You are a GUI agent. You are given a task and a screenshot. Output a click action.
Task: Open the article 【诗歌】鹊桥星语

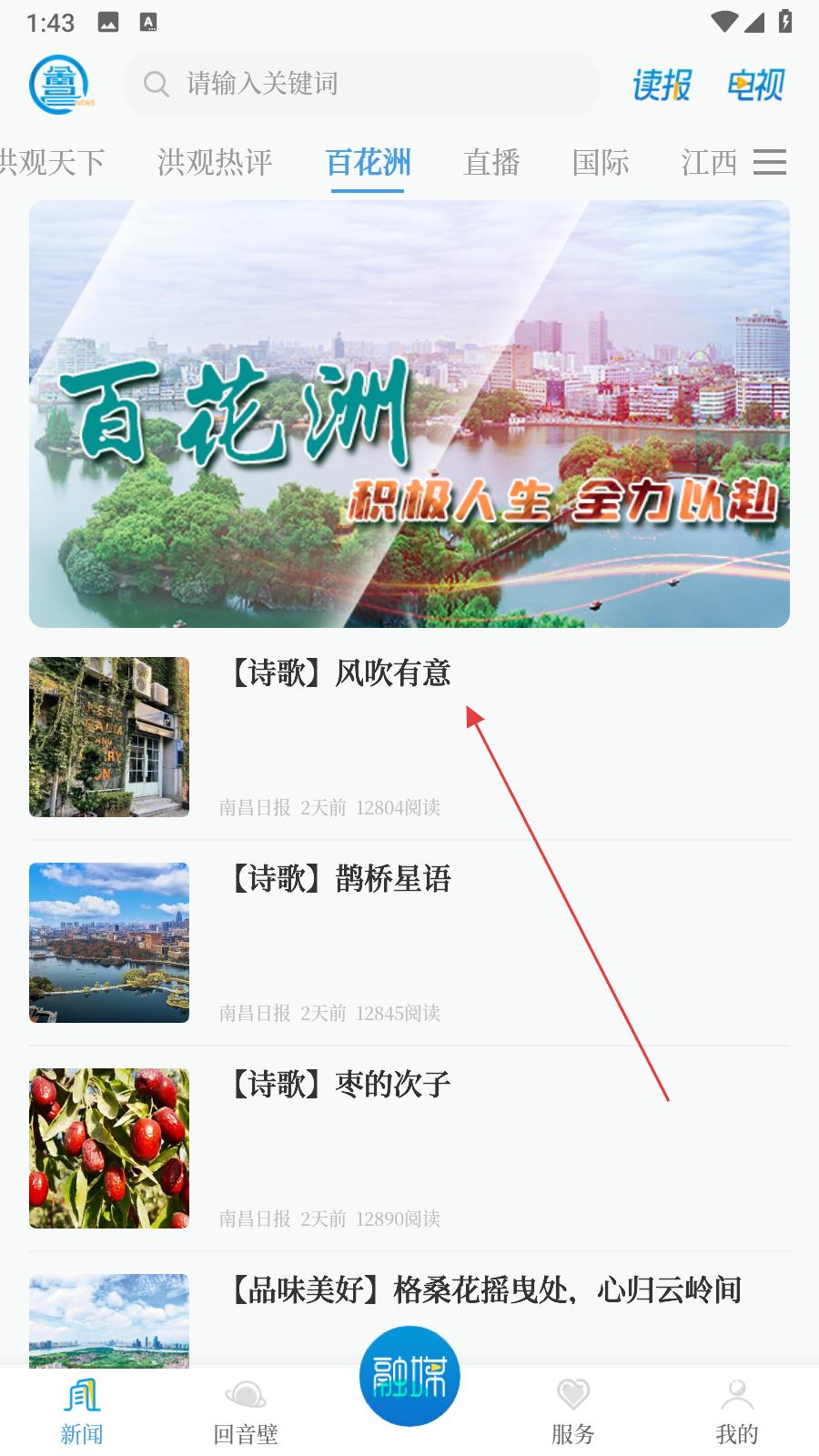pos(339,880)
